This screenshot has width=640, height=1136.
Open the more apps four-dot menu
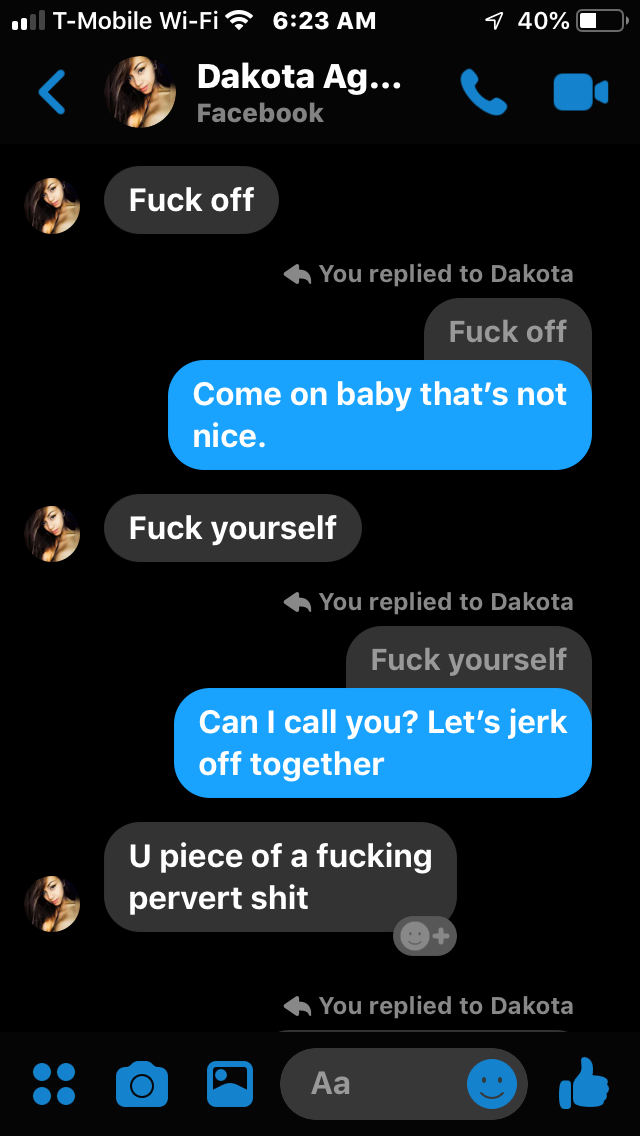point(54,1083)
